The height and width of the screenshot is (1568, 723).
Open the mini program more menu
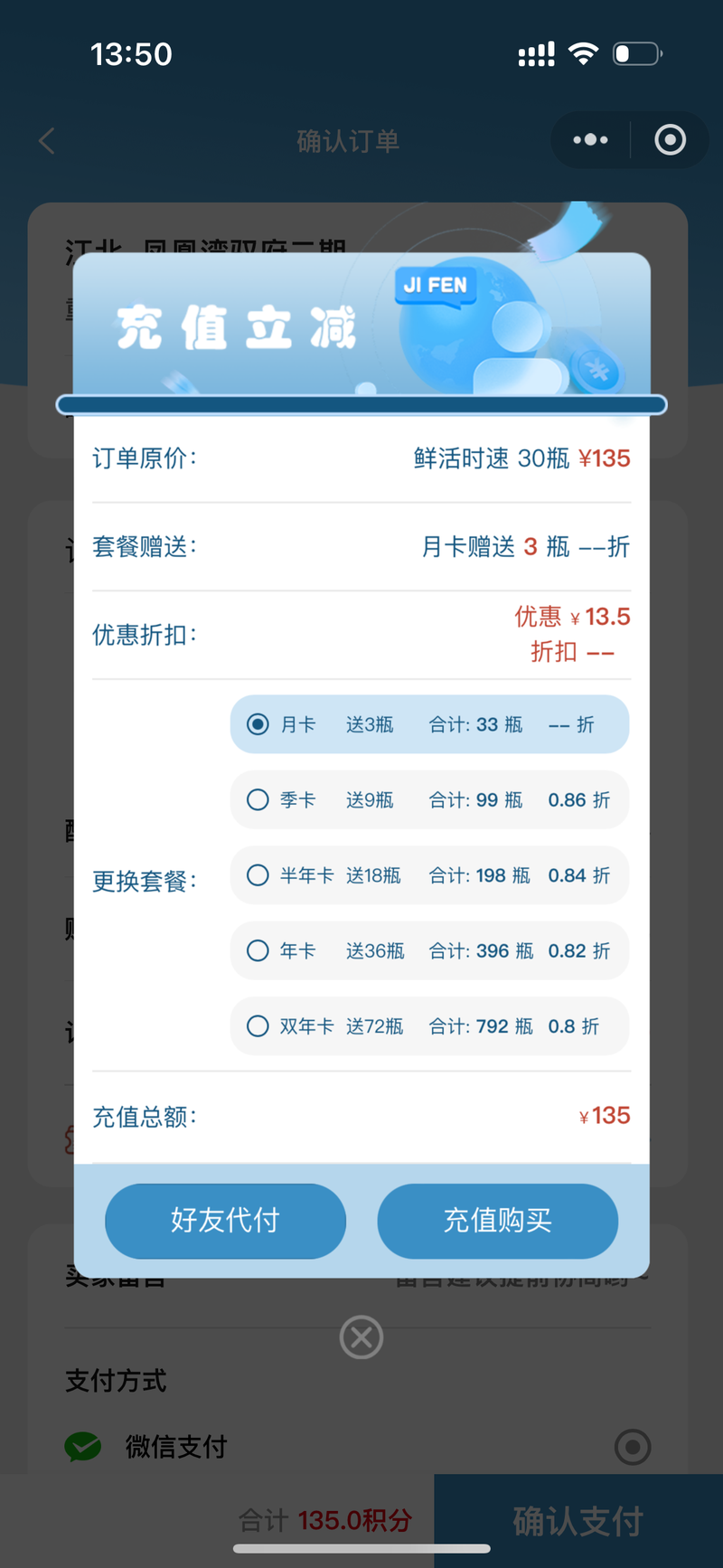[590, 140]
